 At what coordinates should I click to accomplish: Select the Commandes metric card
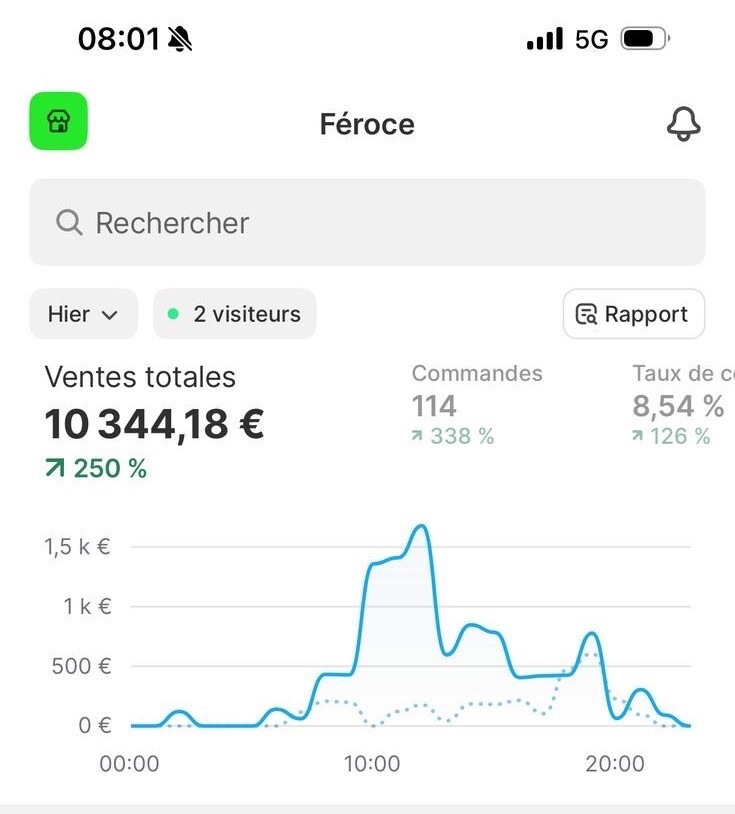click(477, 405)
